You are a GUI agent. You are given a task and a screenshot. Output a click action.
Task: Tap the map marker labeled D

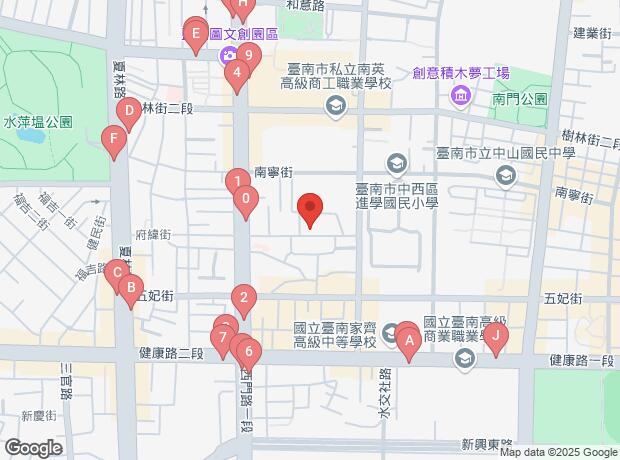(127, 111)
